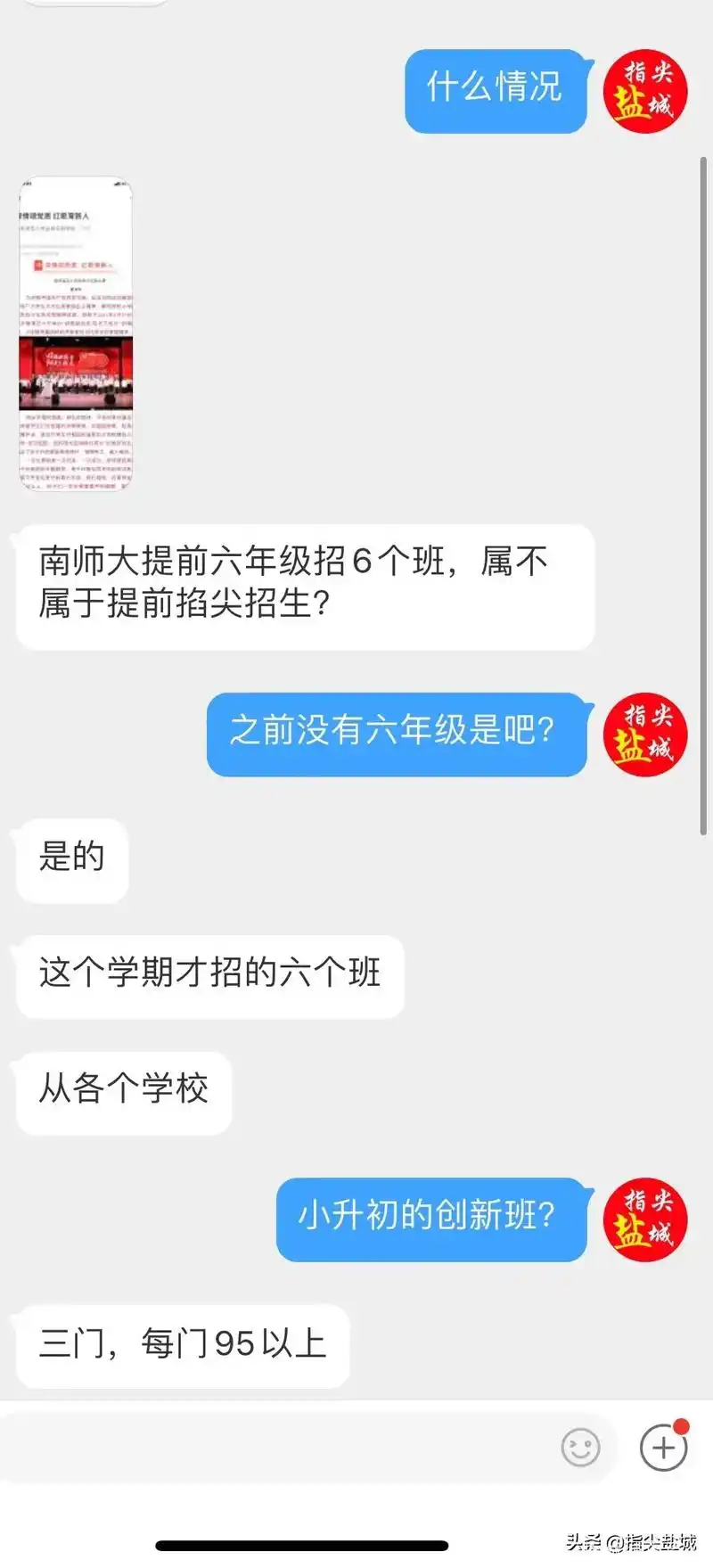
Task: Select the 是的 reply bubble
Action: tap(71, 858)
